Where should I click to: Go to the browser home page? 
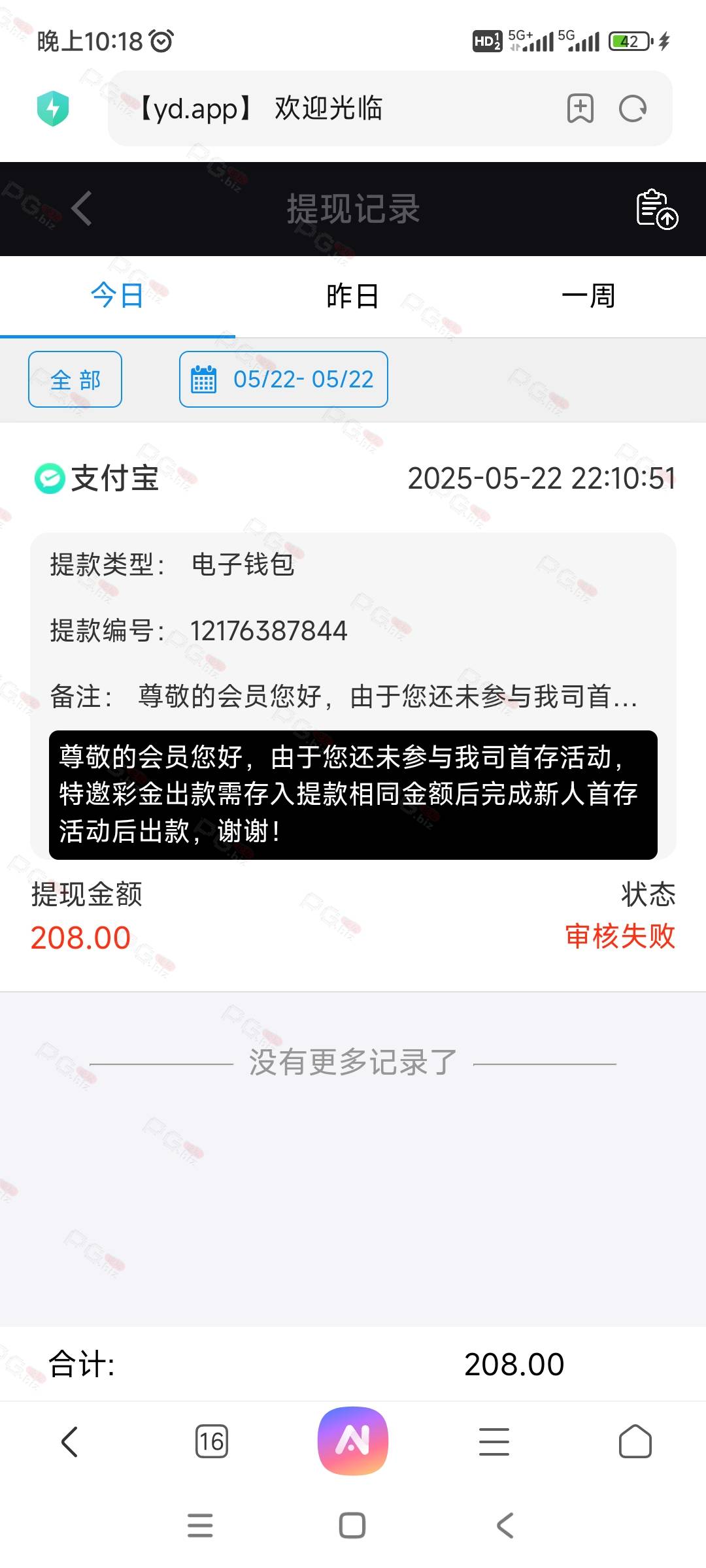[x=635, y=1441]
